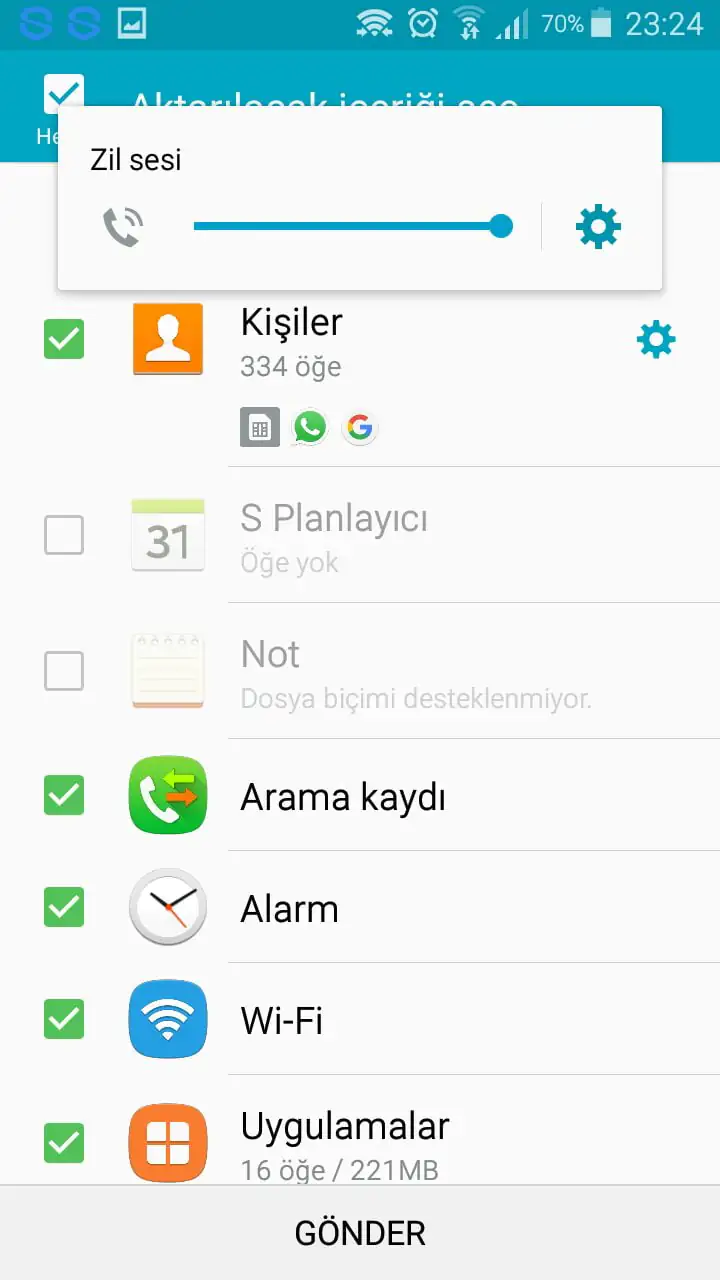This screenshot has height=1280, width=720.
Task: Open Kişiler settings gear icon
Action: pyautogui.click(x=656, y=340)
